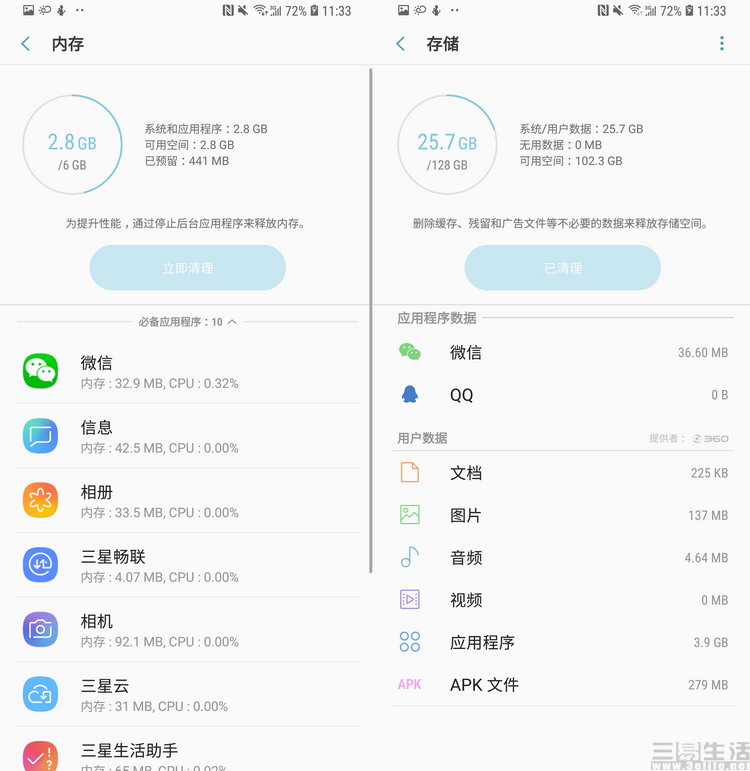
Task: Open QQ app data in storage
Action: coord(563,395)
